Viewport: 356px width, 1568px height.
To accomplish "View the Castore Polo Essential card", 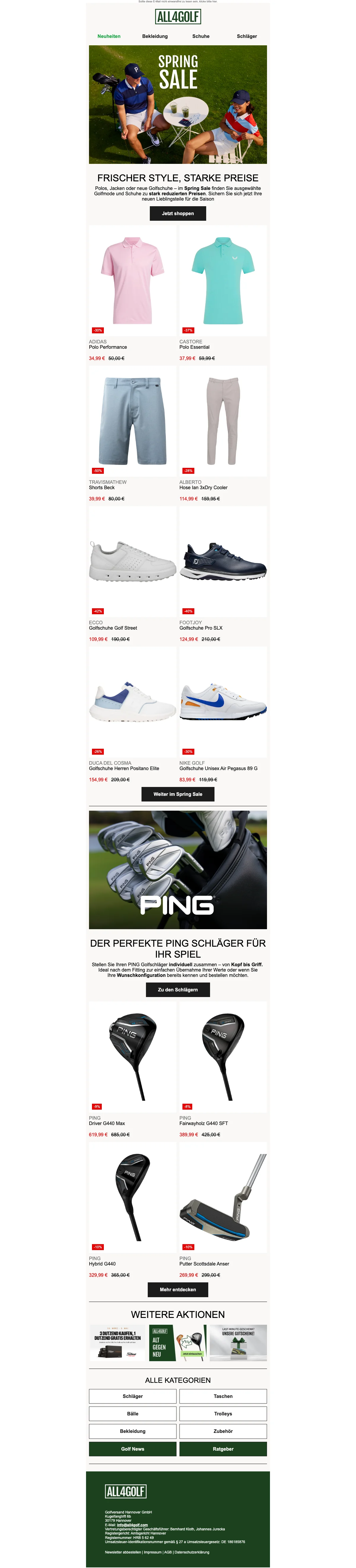I will (223, 281).
